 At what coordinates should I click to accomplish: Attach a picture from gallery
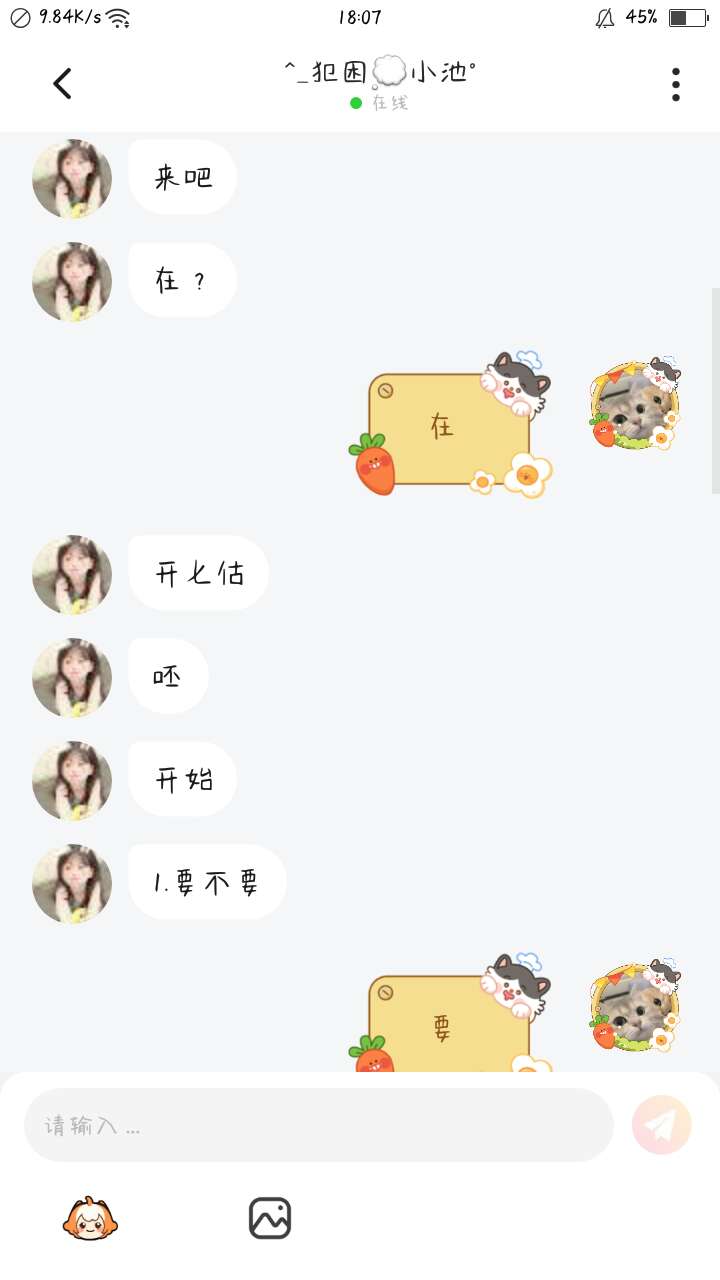(x=270, y=1218)
